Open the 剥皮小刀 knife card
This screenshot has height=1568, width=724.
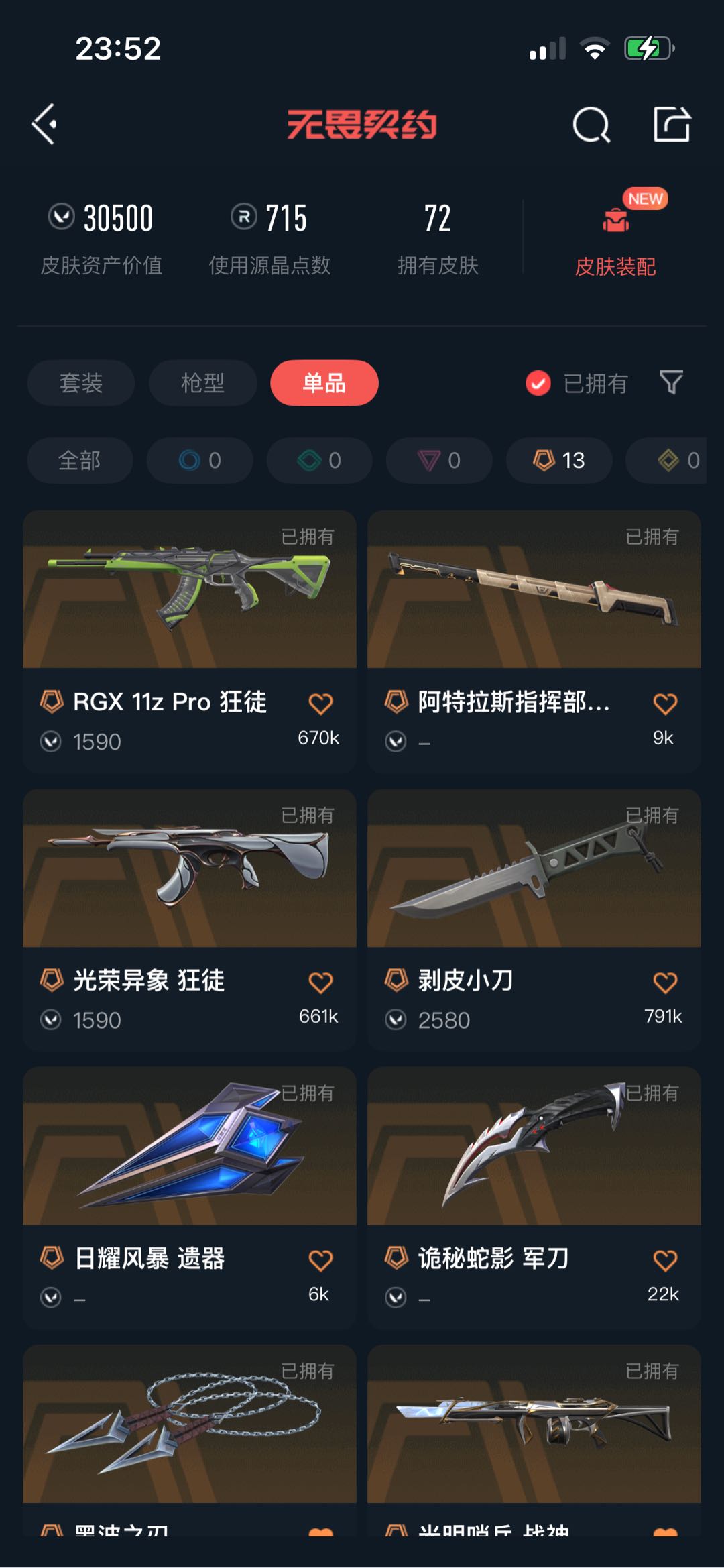(534, 919)
